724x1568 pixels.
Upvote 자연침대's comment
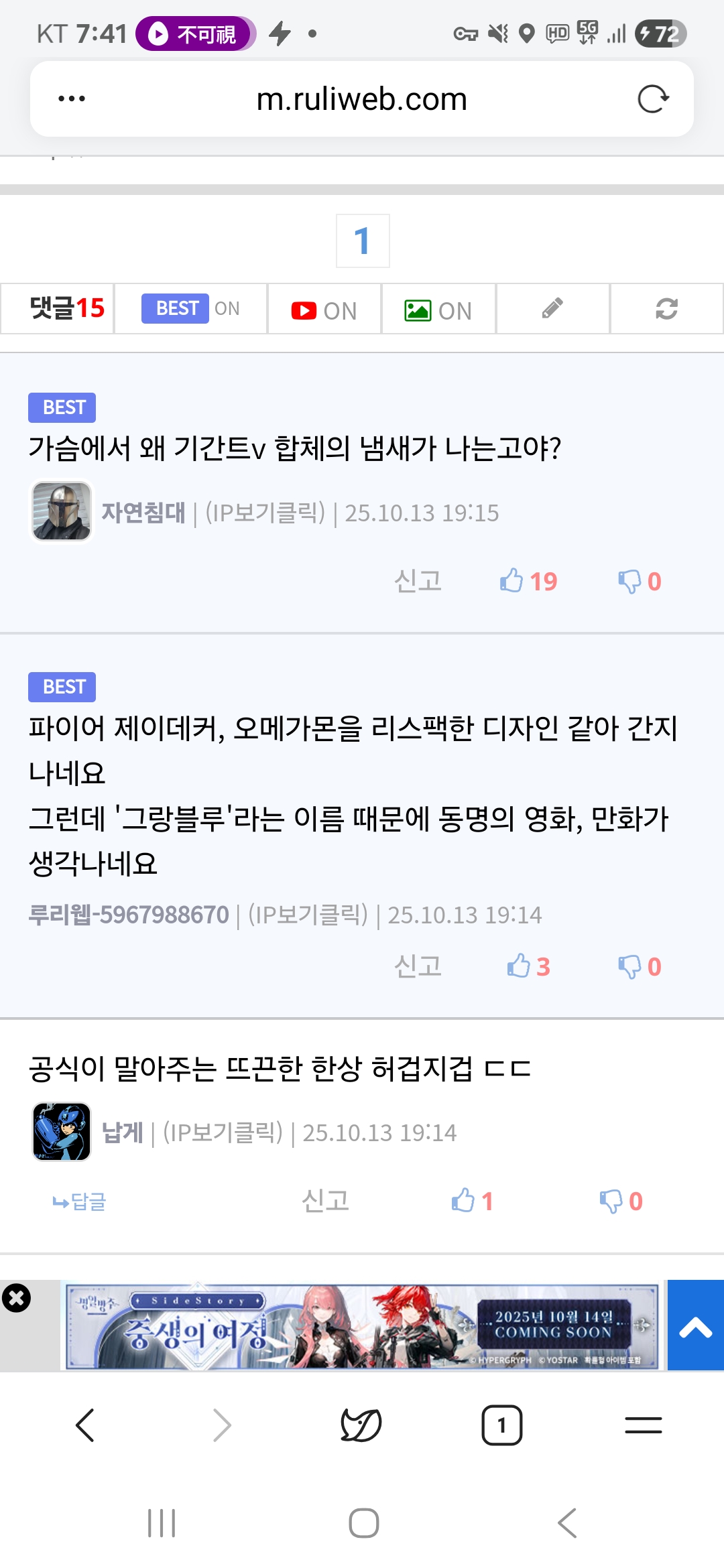528,581
